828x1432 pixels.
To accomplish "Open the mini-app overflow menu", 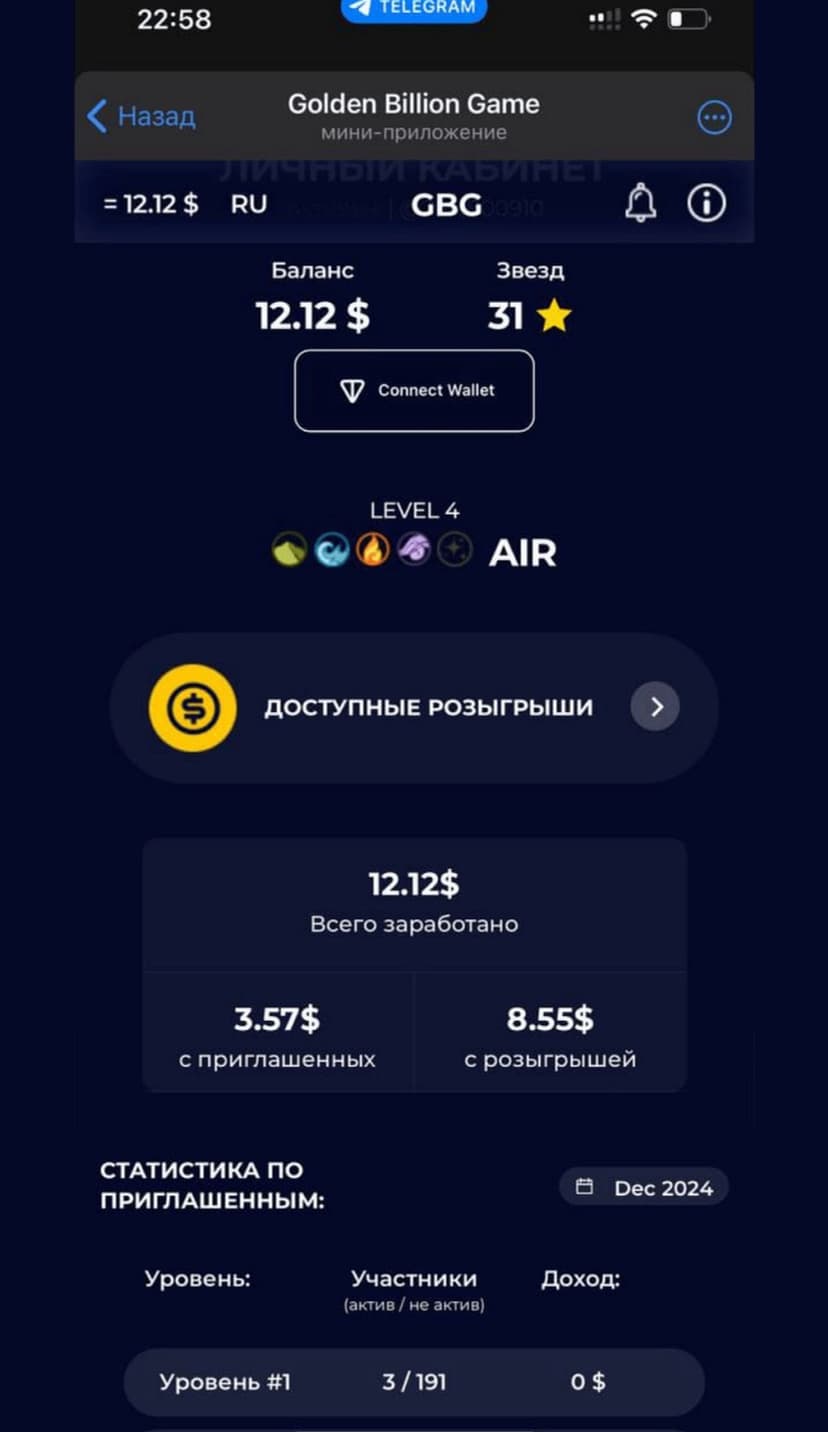I will [x=713, y=118].
